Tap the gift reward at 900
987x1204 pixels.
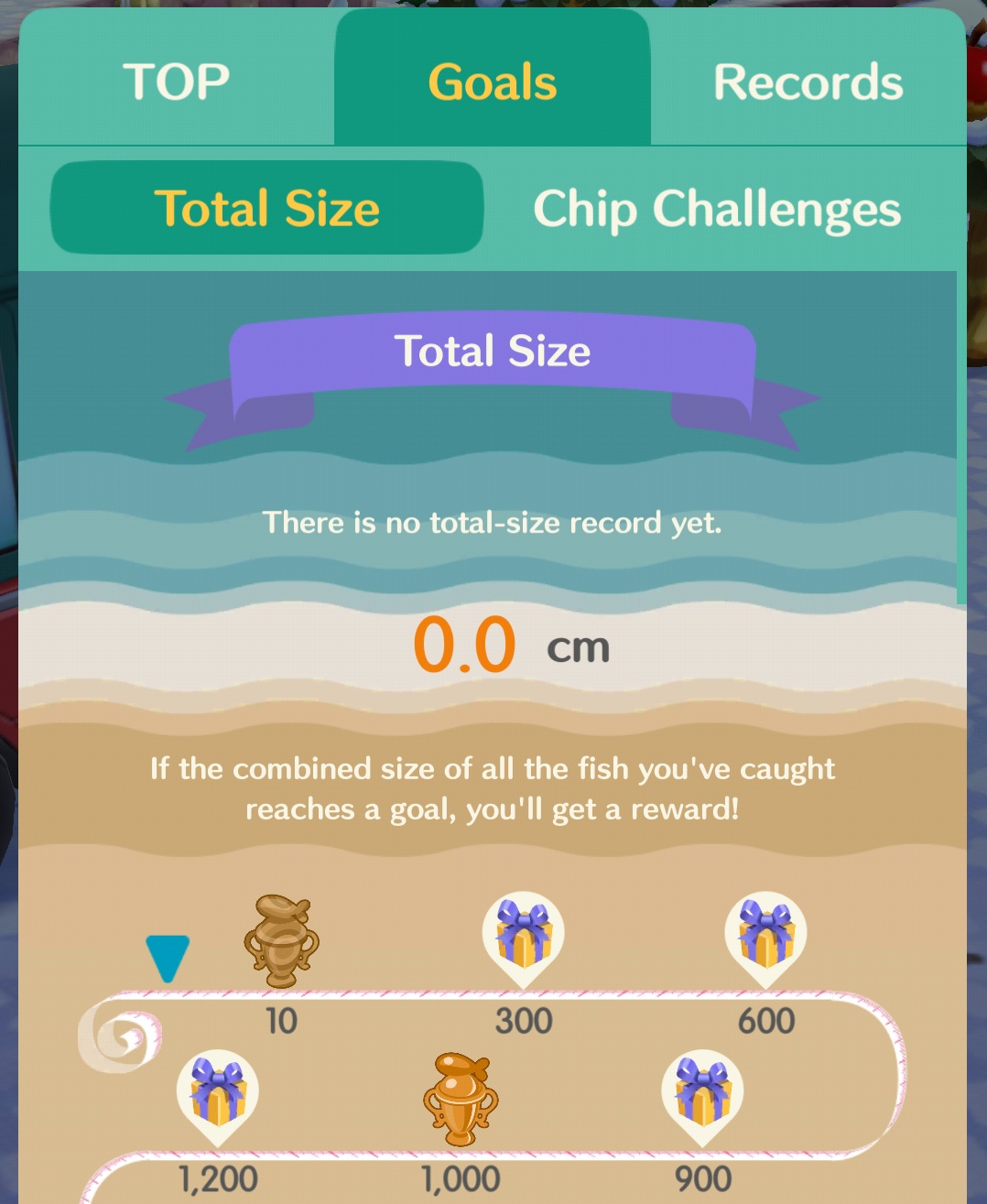(702, 1093)
